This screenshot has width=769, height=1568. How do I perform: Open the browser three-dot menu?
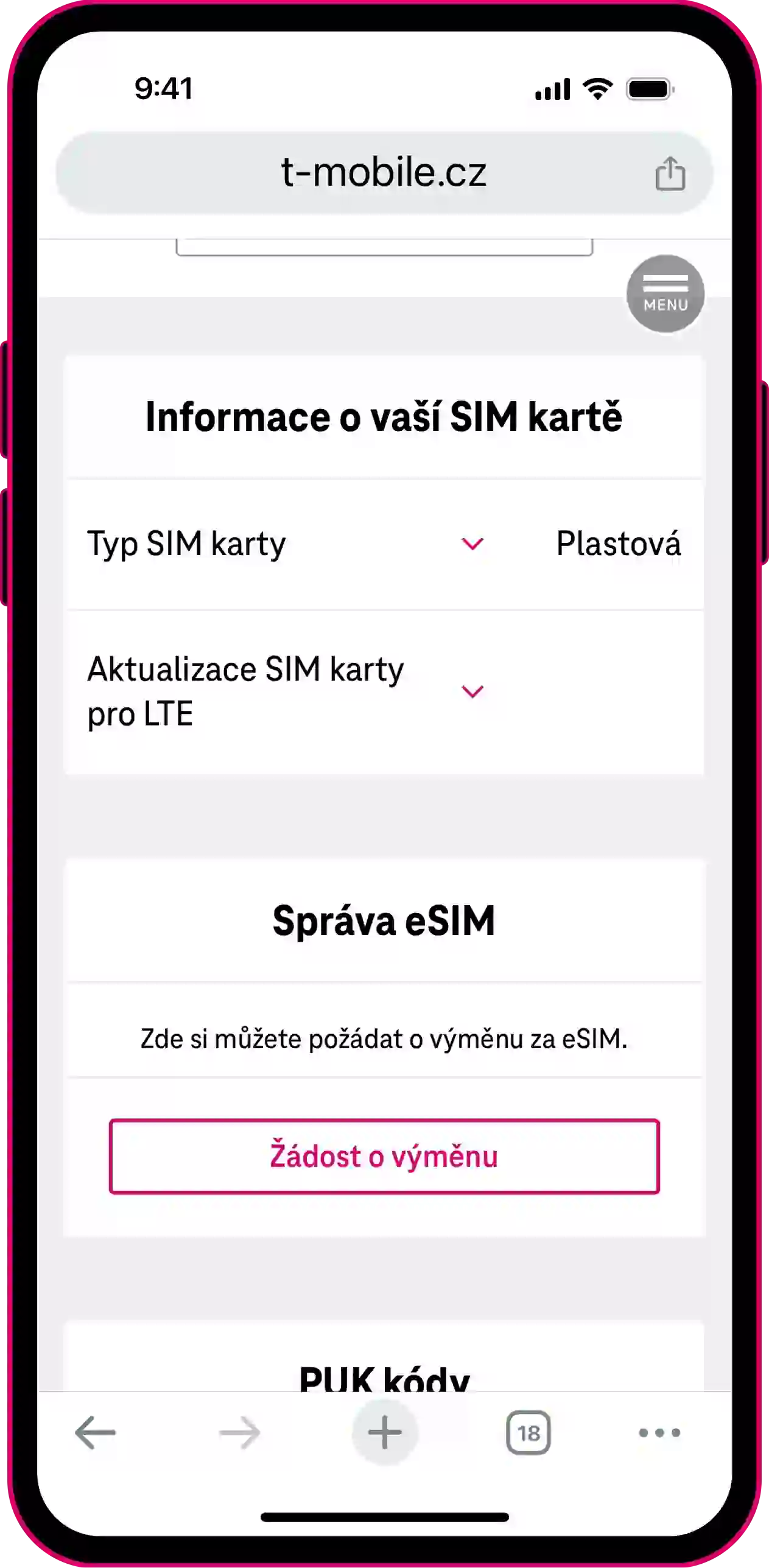[x=659, y=1433]
